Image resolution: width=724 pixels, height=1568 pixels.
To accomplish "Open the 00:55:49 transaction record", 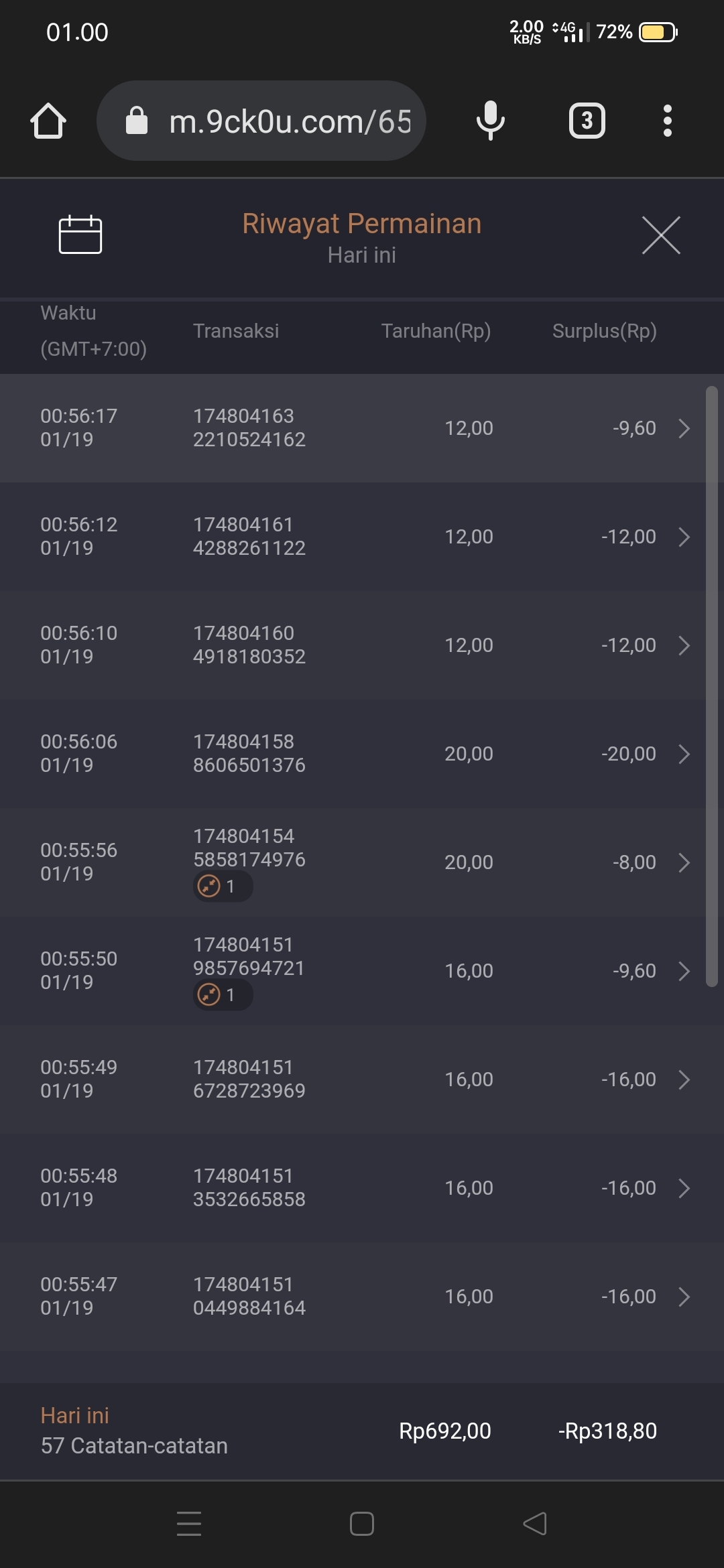I will (362, 1080).
